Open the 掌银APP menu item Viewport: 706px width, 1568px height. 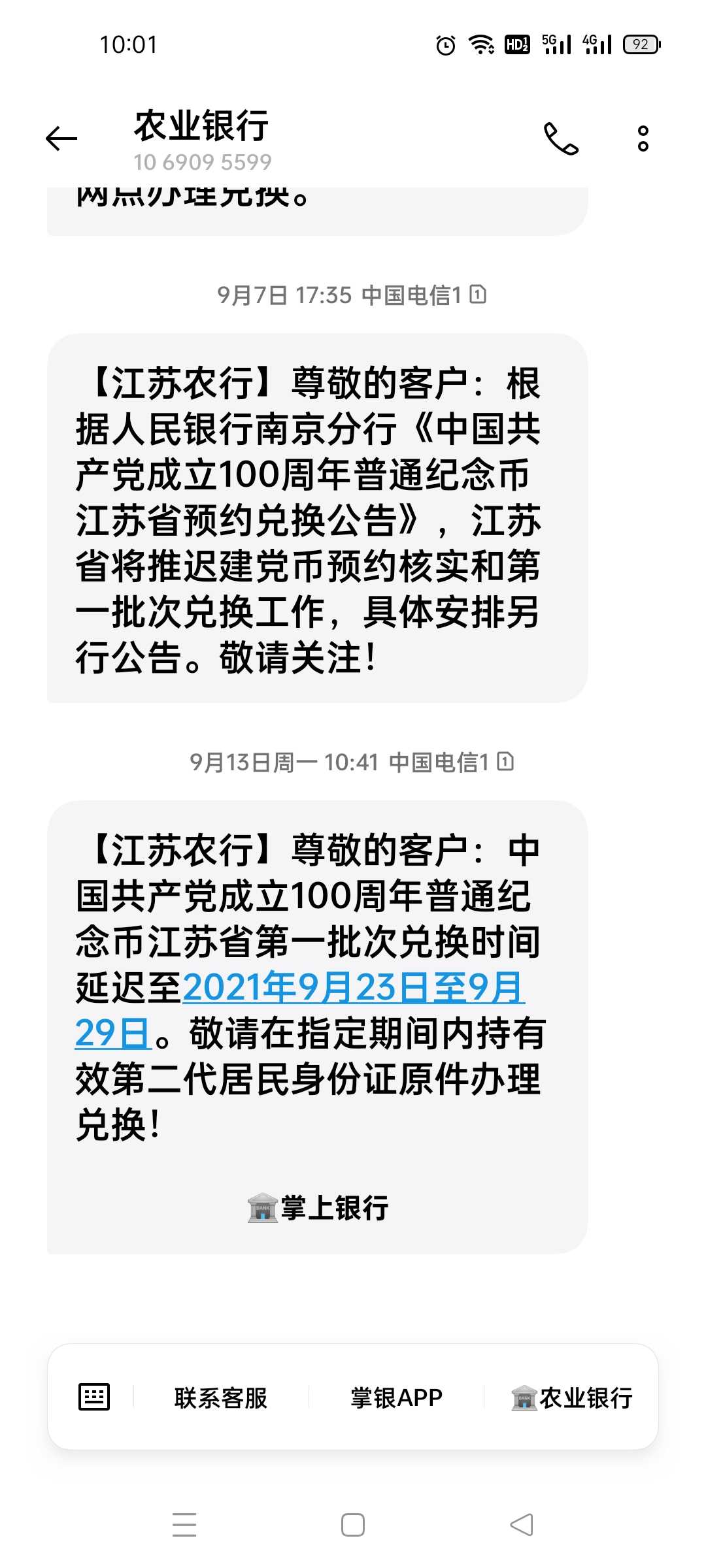coord(396,1397)
